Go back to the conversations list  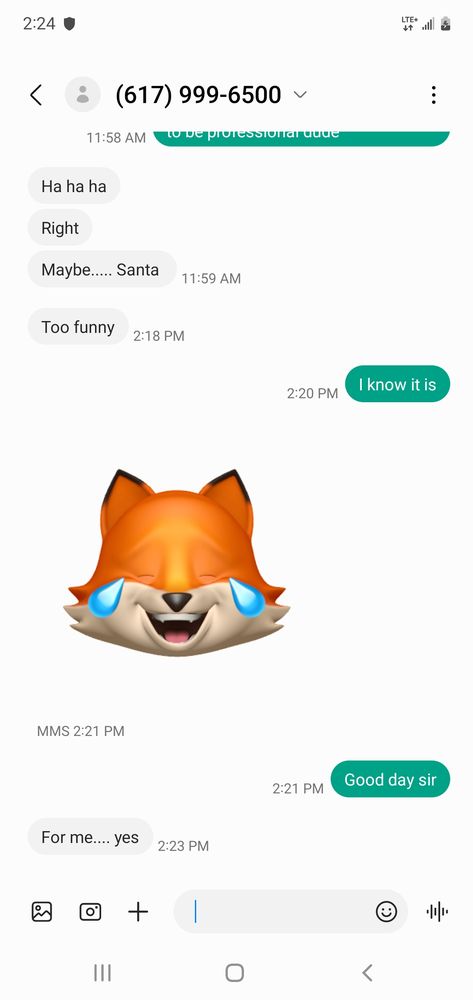coord(36,95)
